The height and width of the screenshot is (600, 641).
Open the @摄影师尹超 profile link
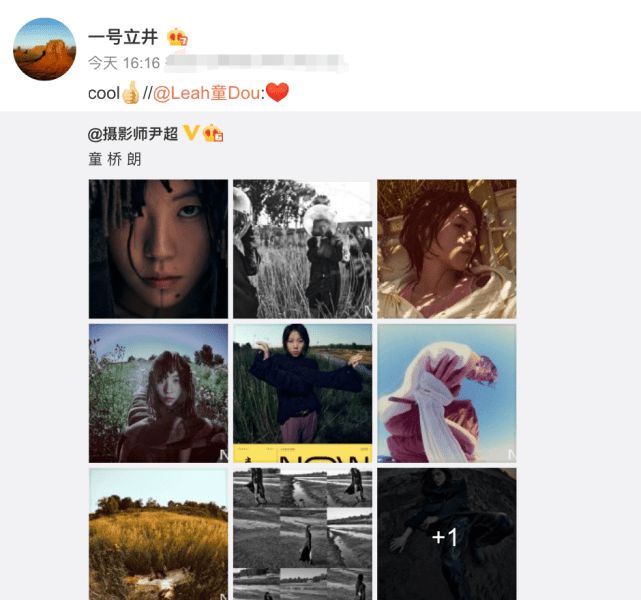(132, 133)
